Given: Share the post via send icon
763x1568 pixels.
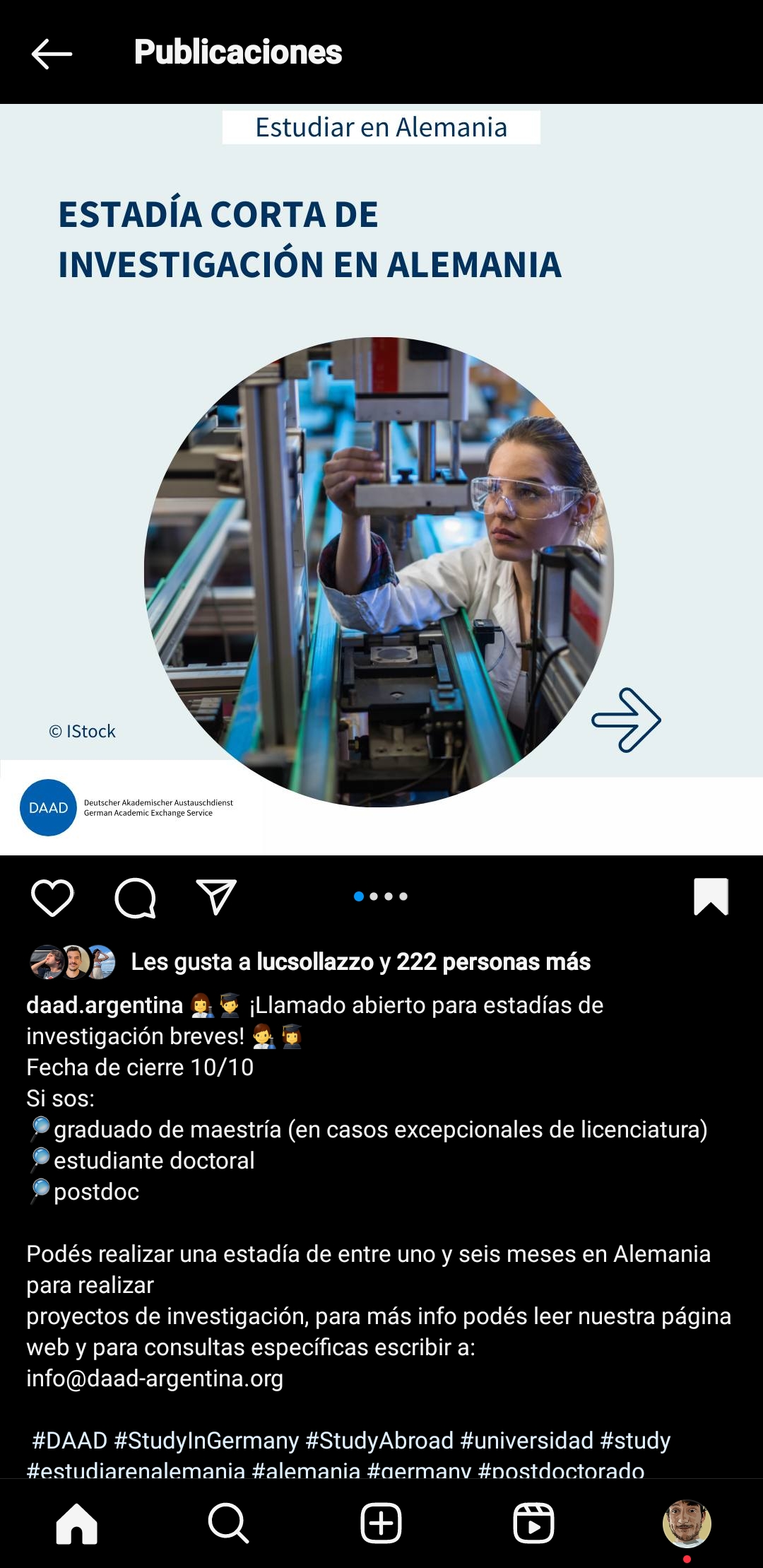Looking at the screenshot, I should tap(216, 898).
